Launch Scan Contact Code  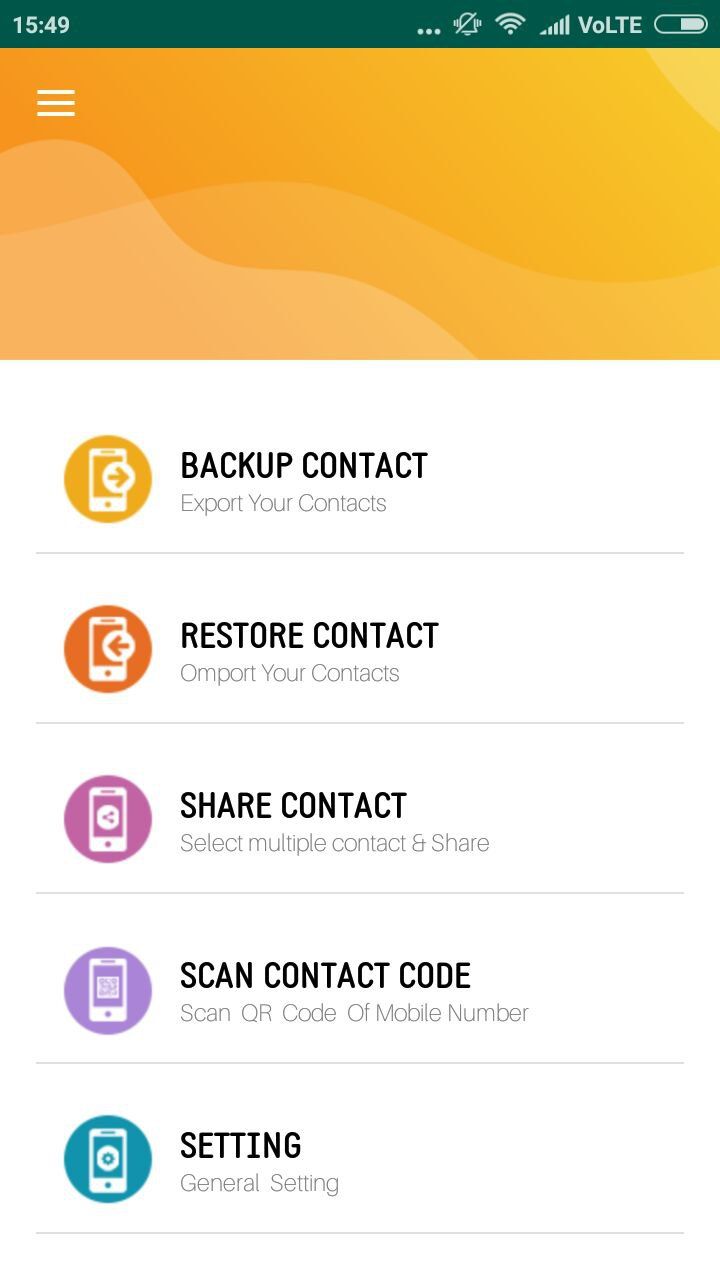[x=360, y=989]
